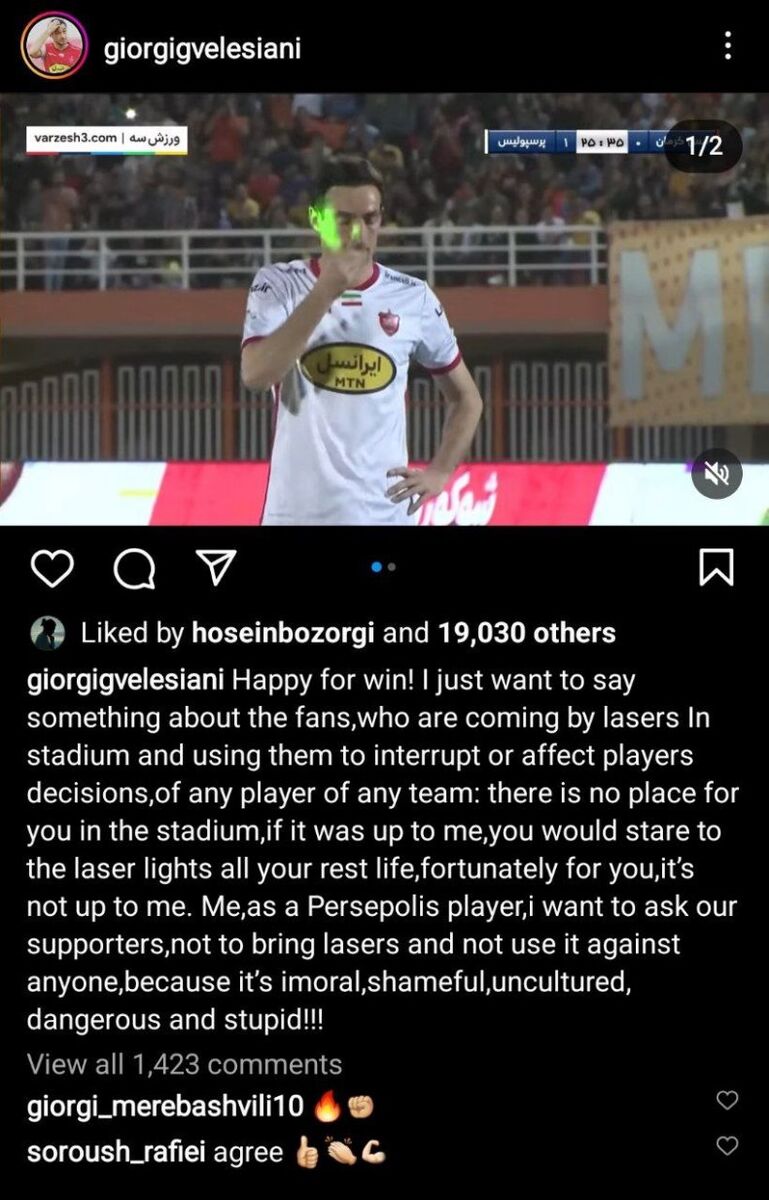769x1200 pixels.
Task: Like soroush_rafiei's agree comment
Action: tap(727, 1146)
